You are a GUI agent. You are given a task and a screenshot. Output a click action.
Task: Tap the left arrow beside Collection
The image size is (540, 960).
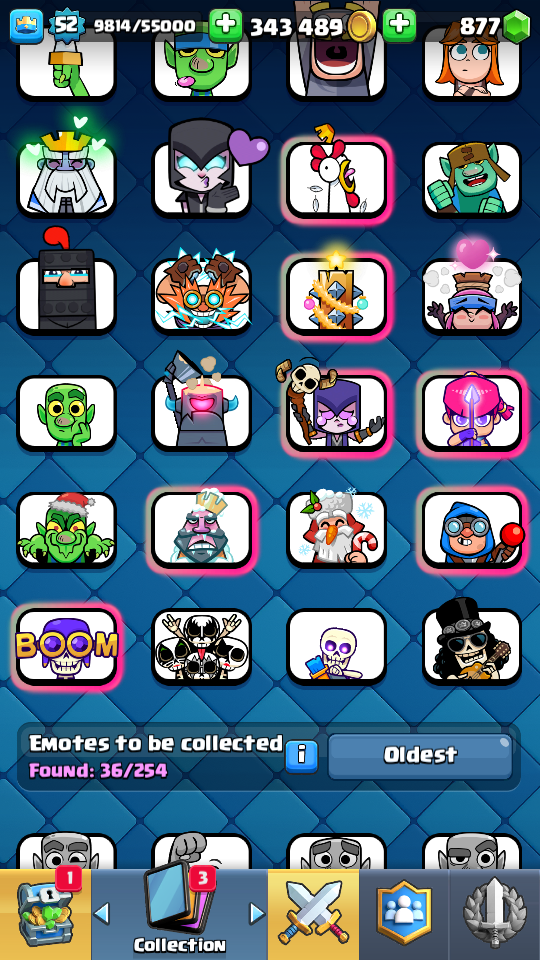tap(102, 914)
